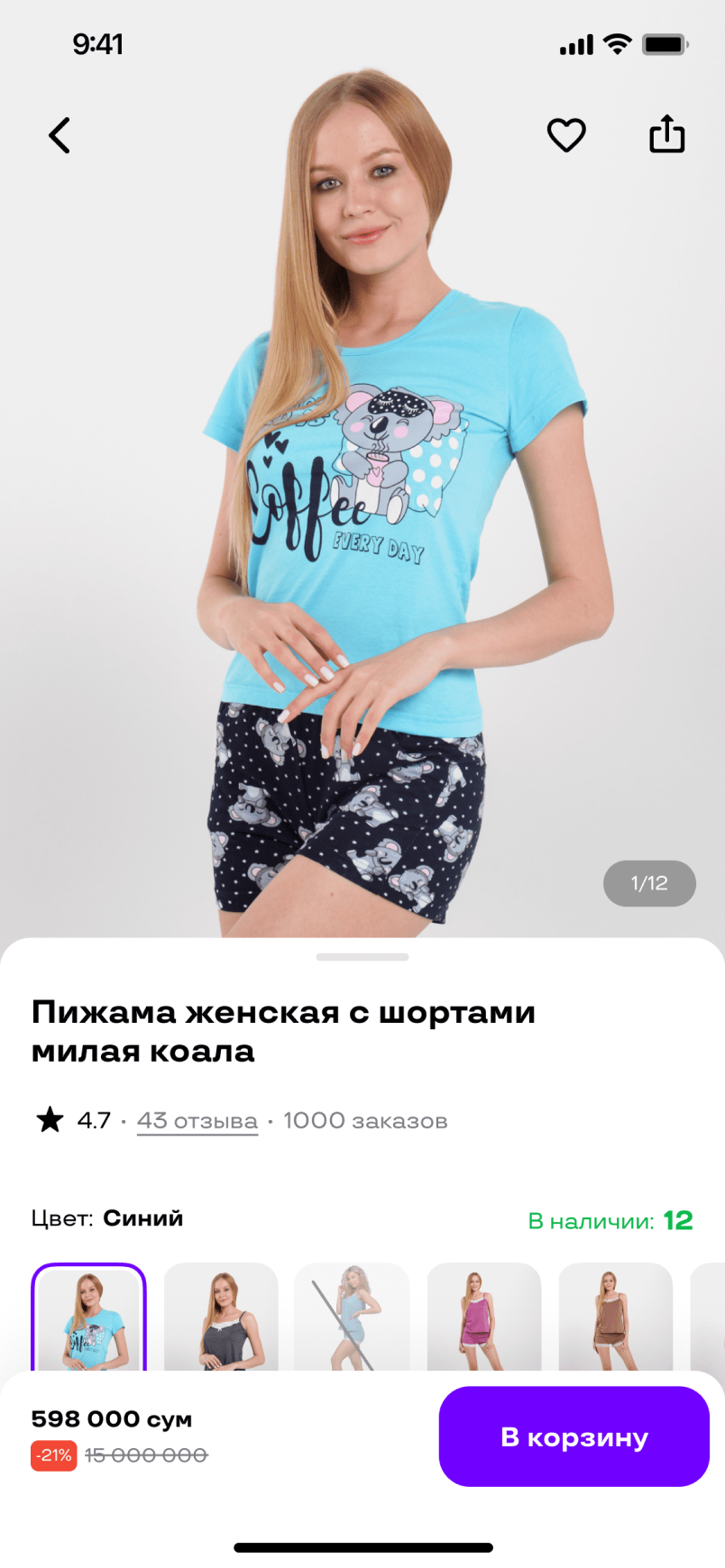Tap the В наличии: 12 stock label
Viewport: 725px width, 1568px height.
pyautogui.click(x=609, y=1220)
